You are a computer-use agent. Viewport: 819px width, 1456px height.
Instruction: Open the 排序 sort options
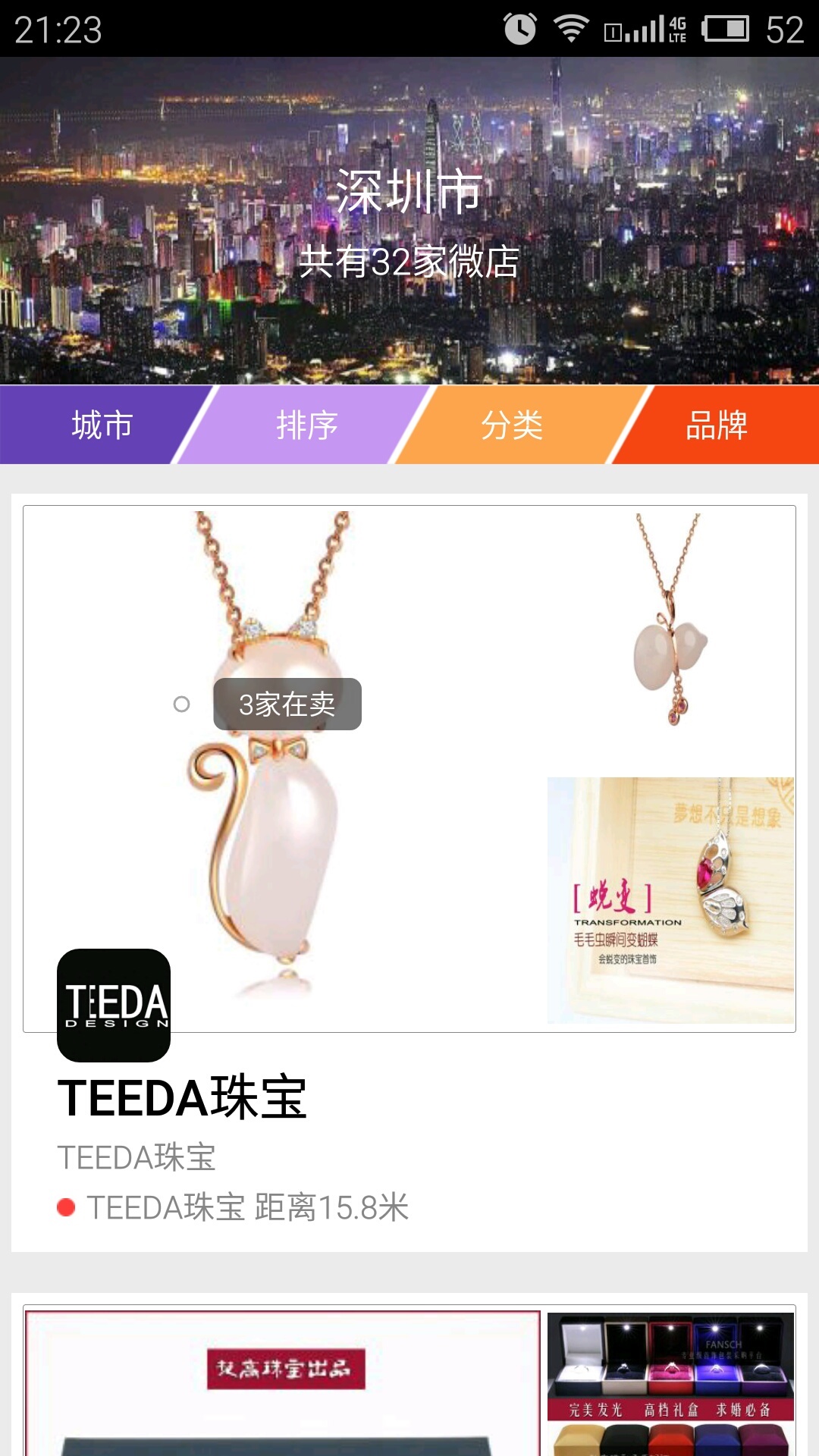pyautogui.click(x=307, y=425)
